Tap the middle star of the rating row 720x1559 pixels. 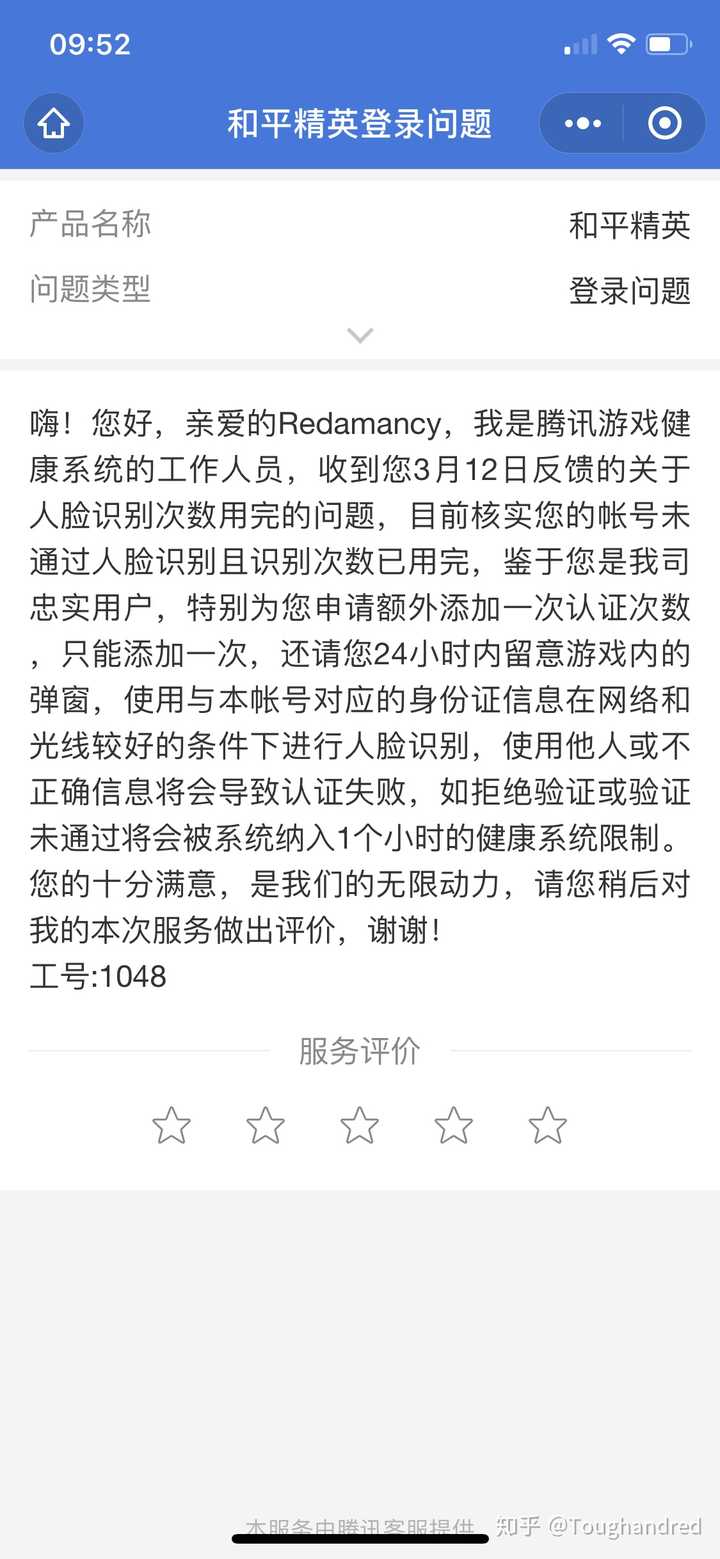[359, 1125]
